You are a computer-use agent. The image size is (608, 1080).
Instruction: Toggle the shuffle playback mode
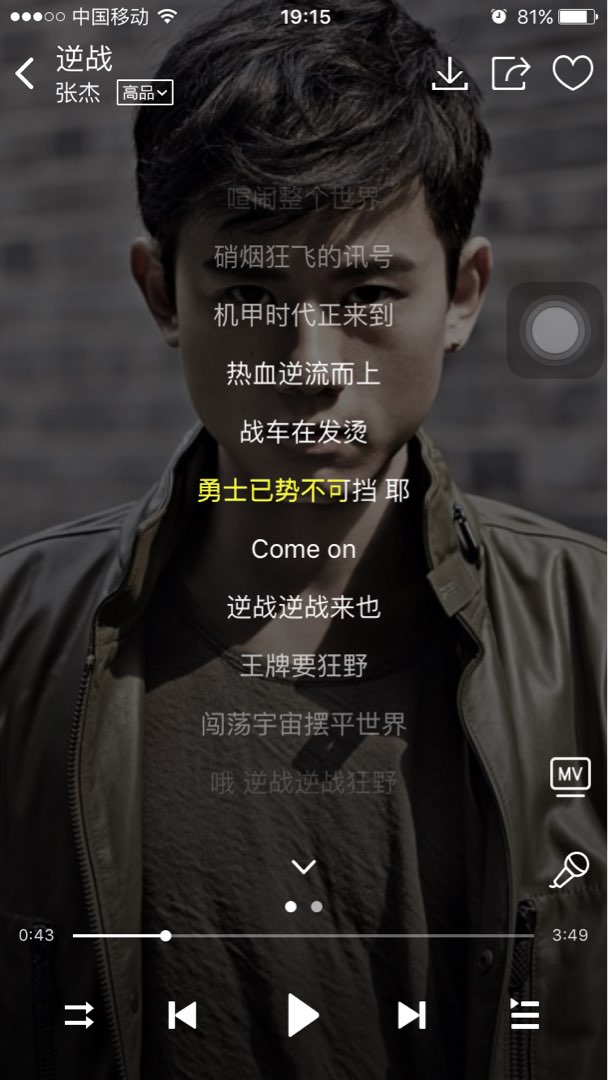pos(79,1015)
